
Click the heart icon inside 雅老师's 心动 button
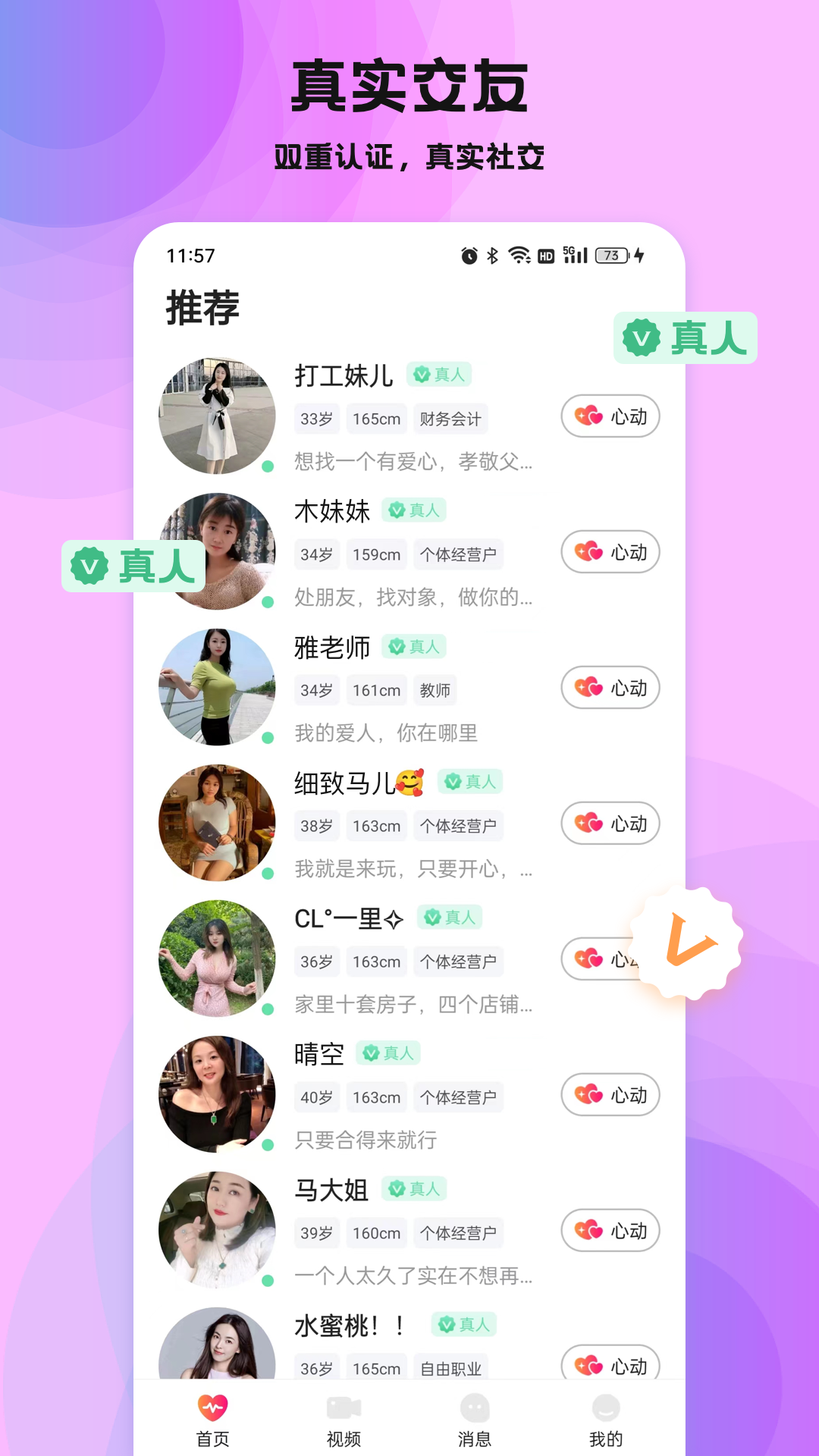[588, 688]
